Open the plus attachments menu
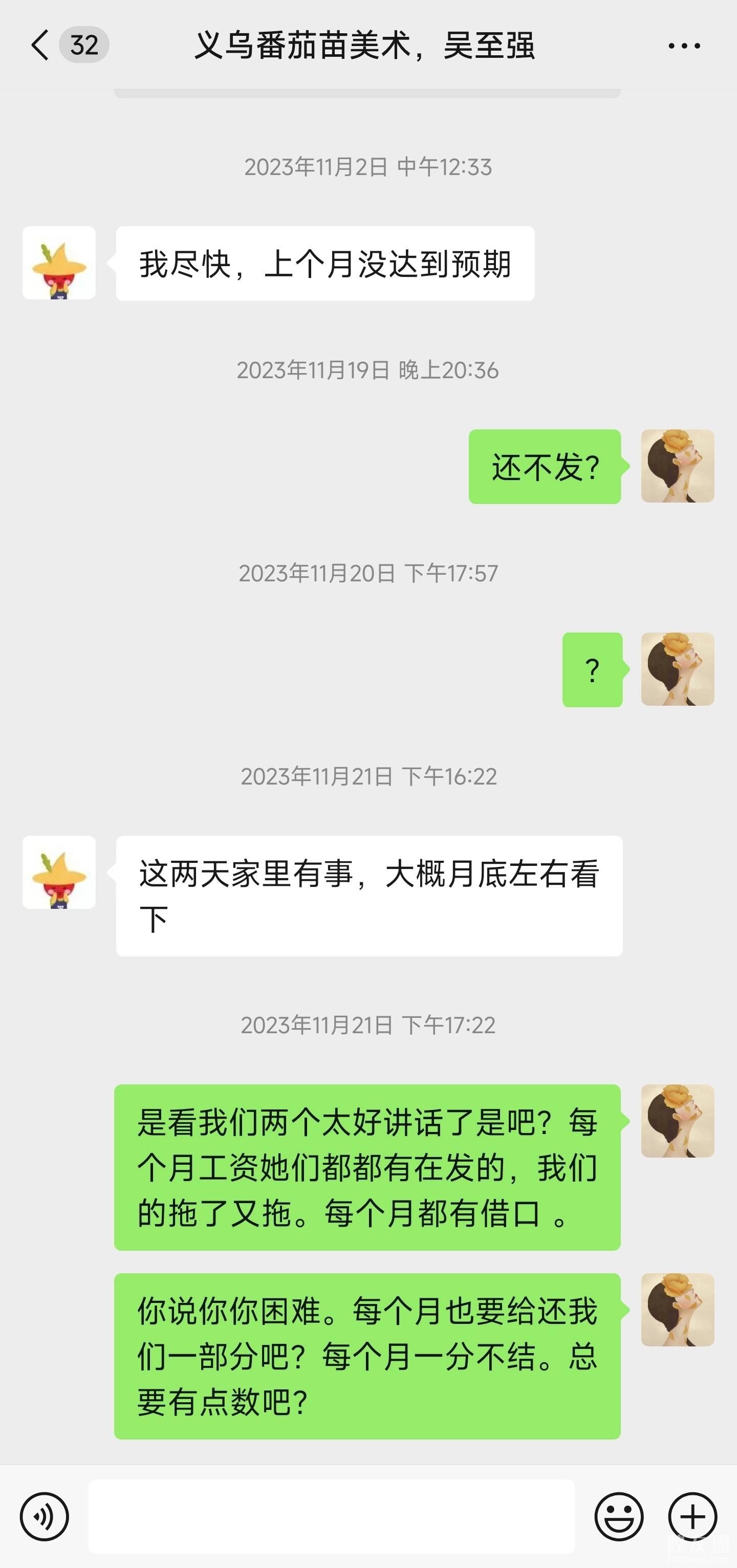Image resolution: width=737 pixels, height=1568 pixels. pyautogui.click(x=692, y=1517)
